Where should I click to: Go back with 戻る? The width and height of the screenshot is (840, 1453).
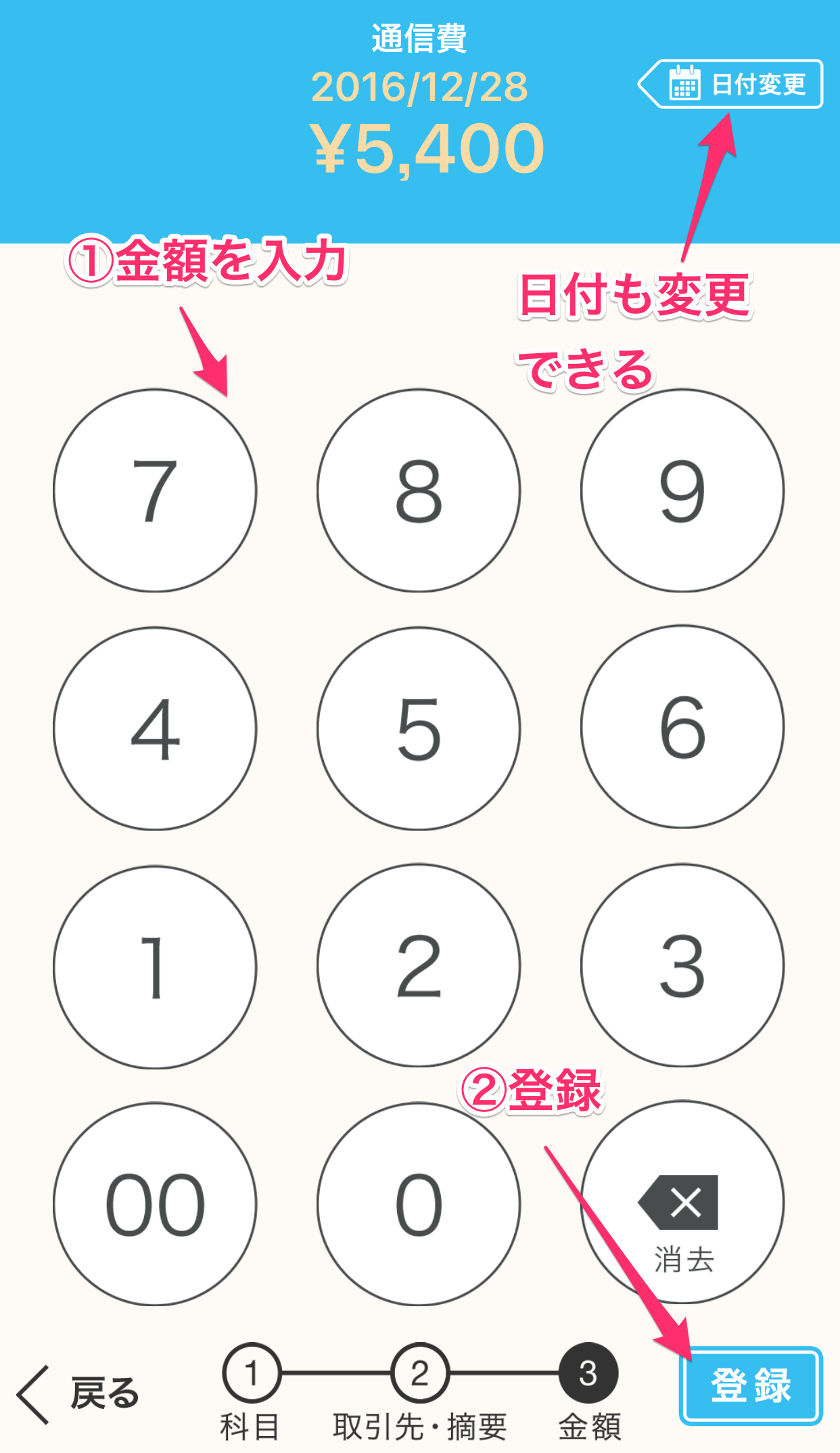click(78, 1395)
